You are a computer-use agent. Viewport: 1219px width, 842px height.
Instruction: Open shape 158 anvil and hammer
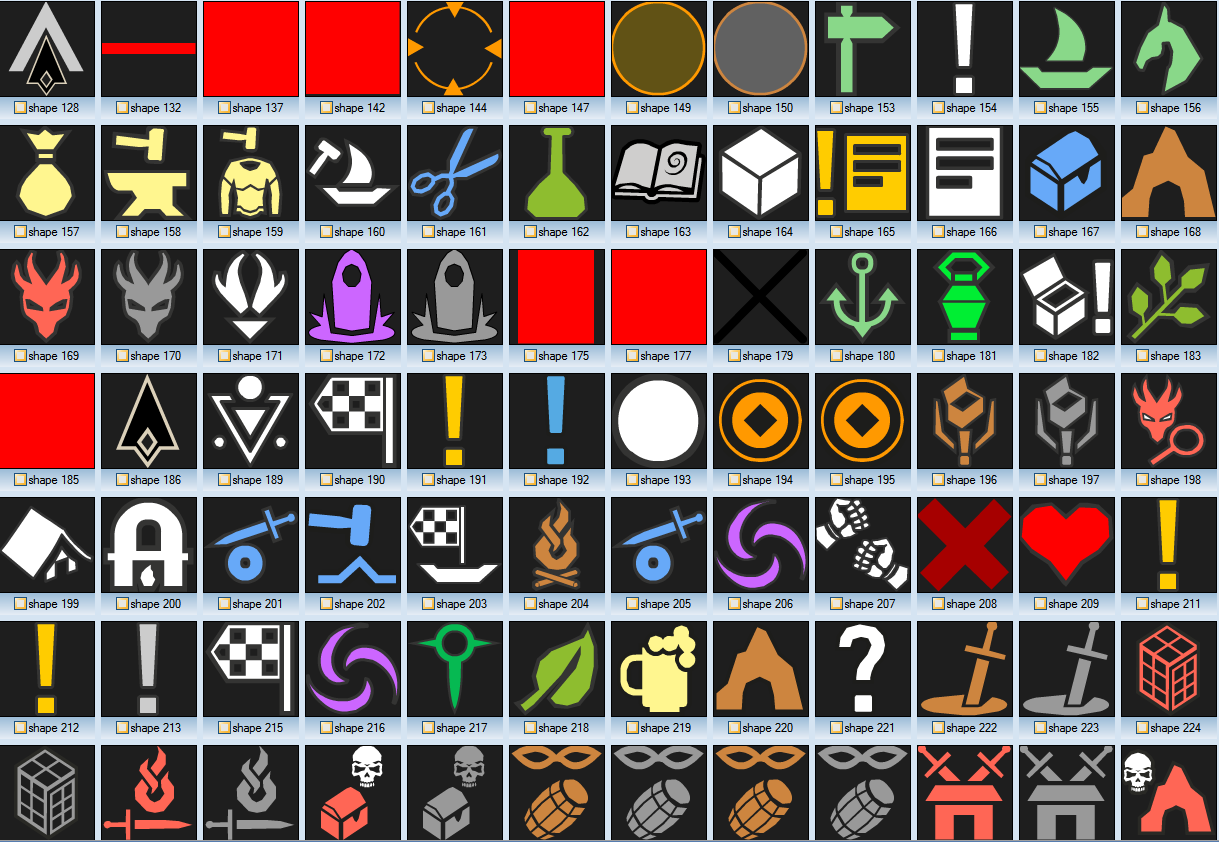149,173
